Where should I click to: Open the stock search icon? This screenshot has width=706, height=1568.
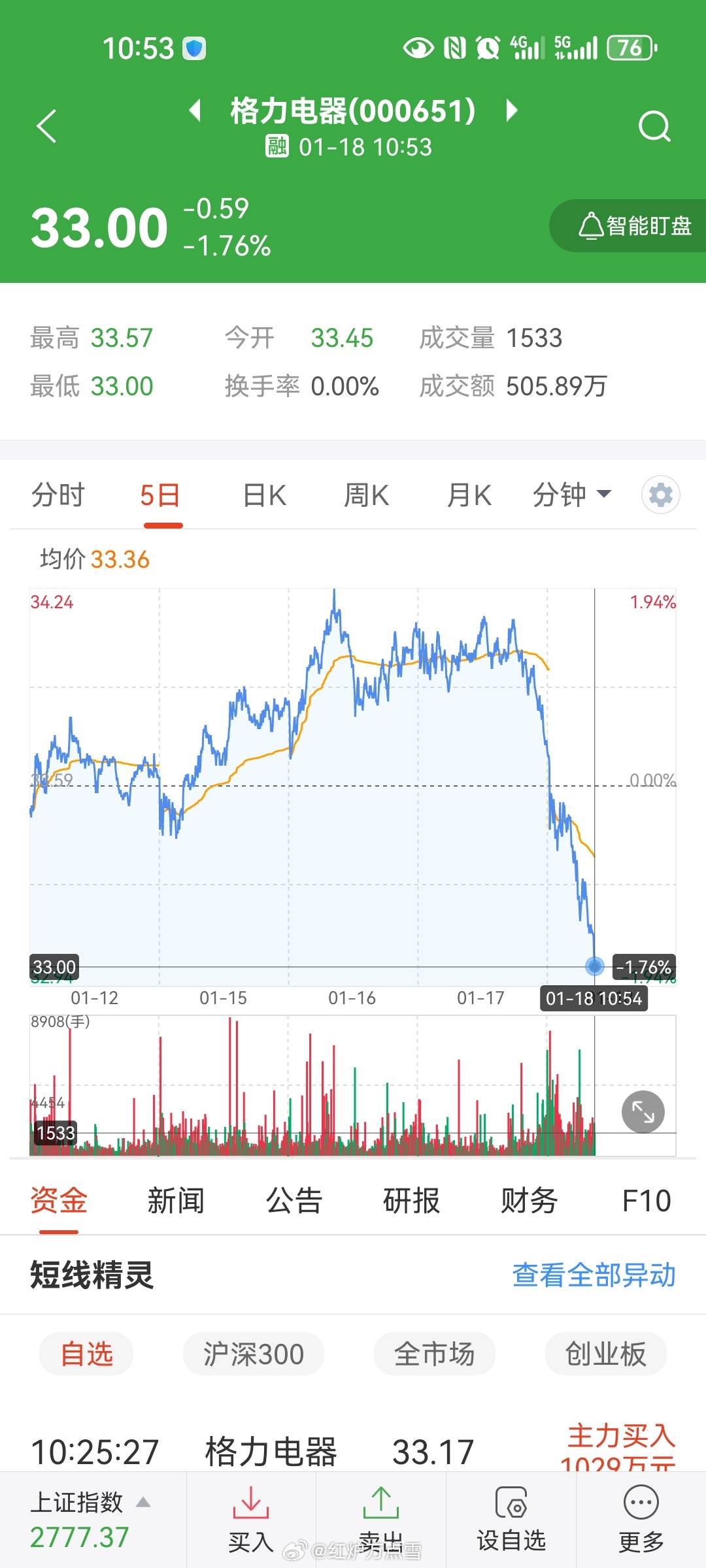pos(654,126)
